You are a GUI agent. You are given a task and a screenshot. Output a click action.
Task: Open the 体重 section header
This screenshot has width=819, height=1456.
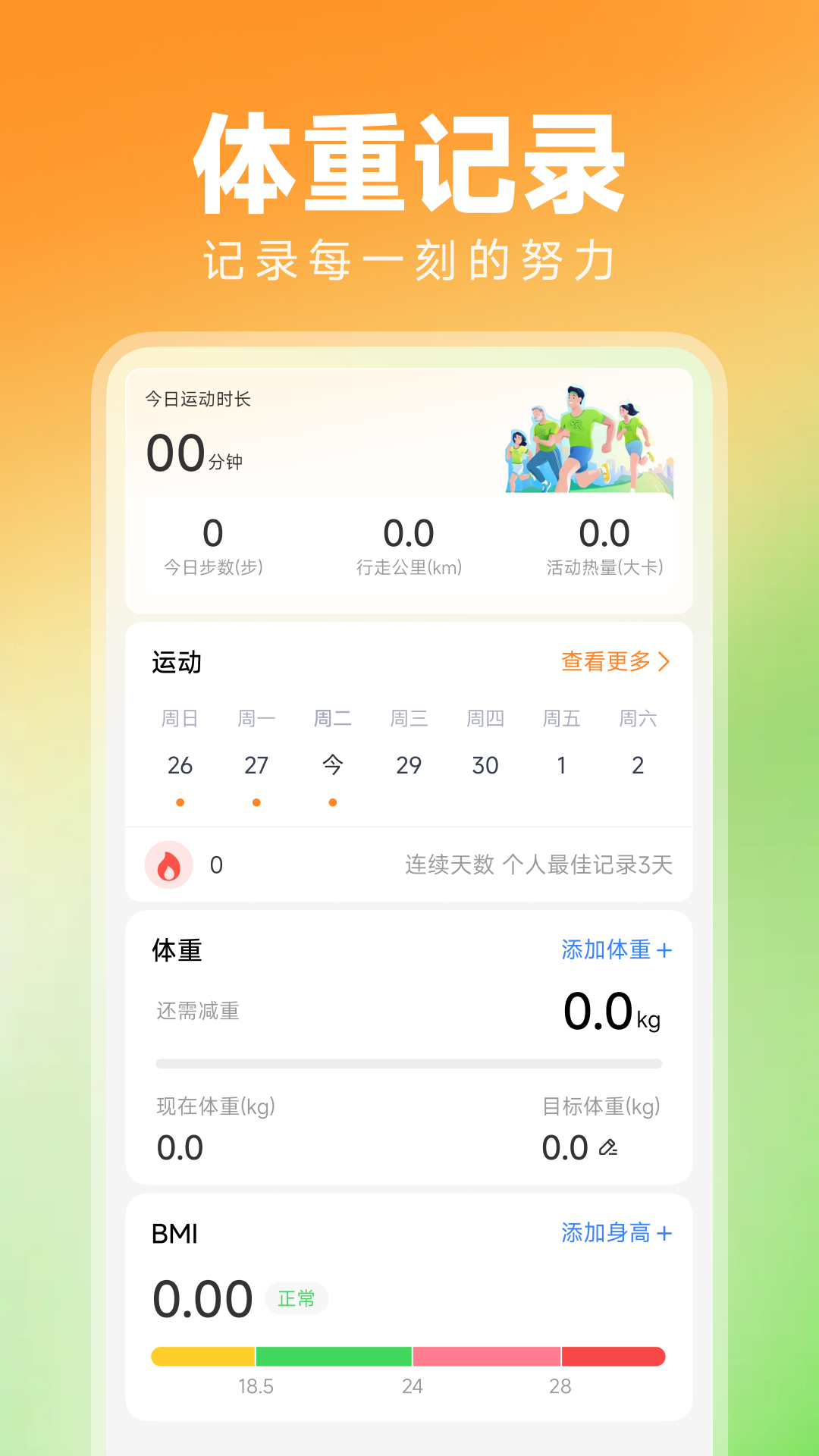pos(175,949)
